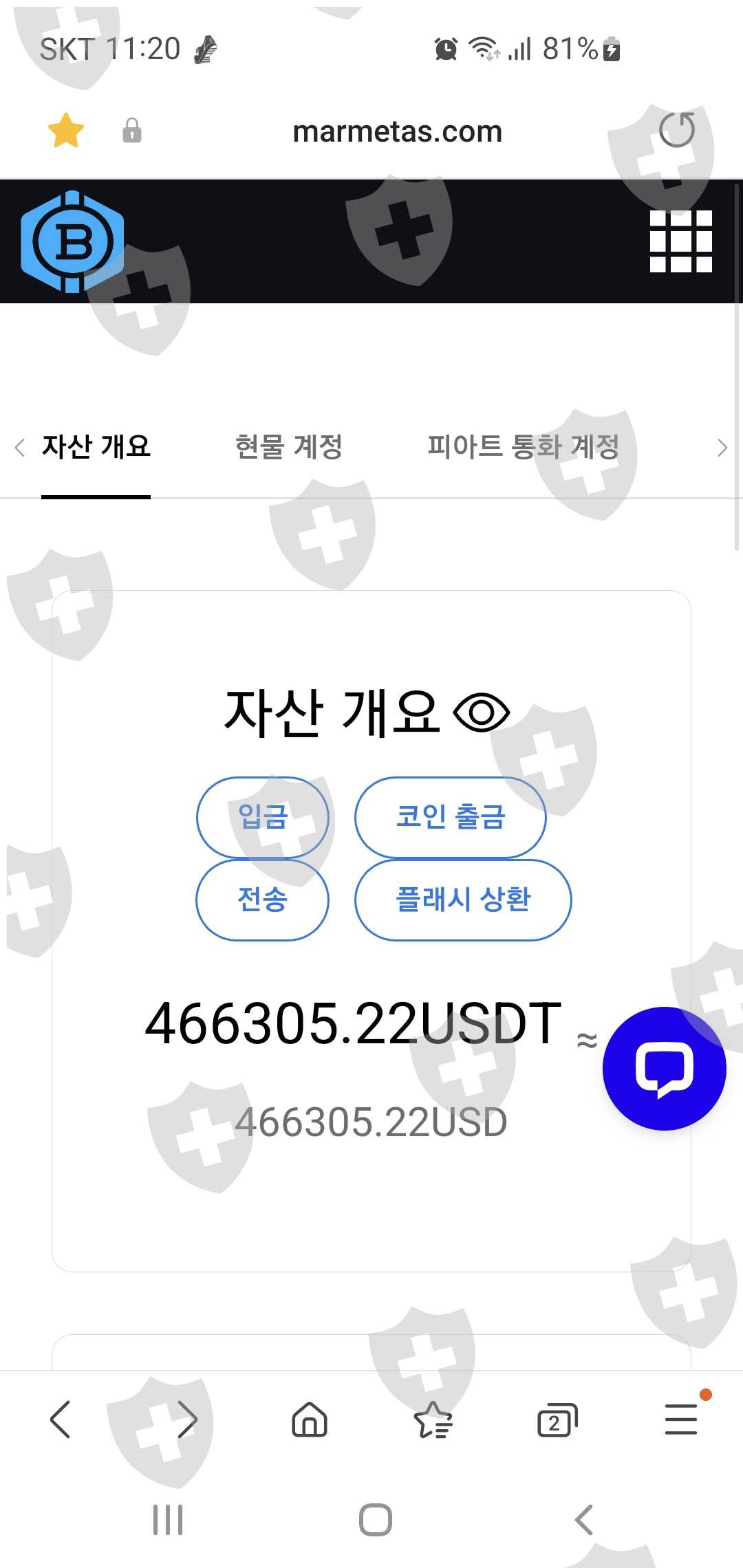The image size is (743, 1568).
Task: Open the grid menu icon
Action: (x=681, y=241)
